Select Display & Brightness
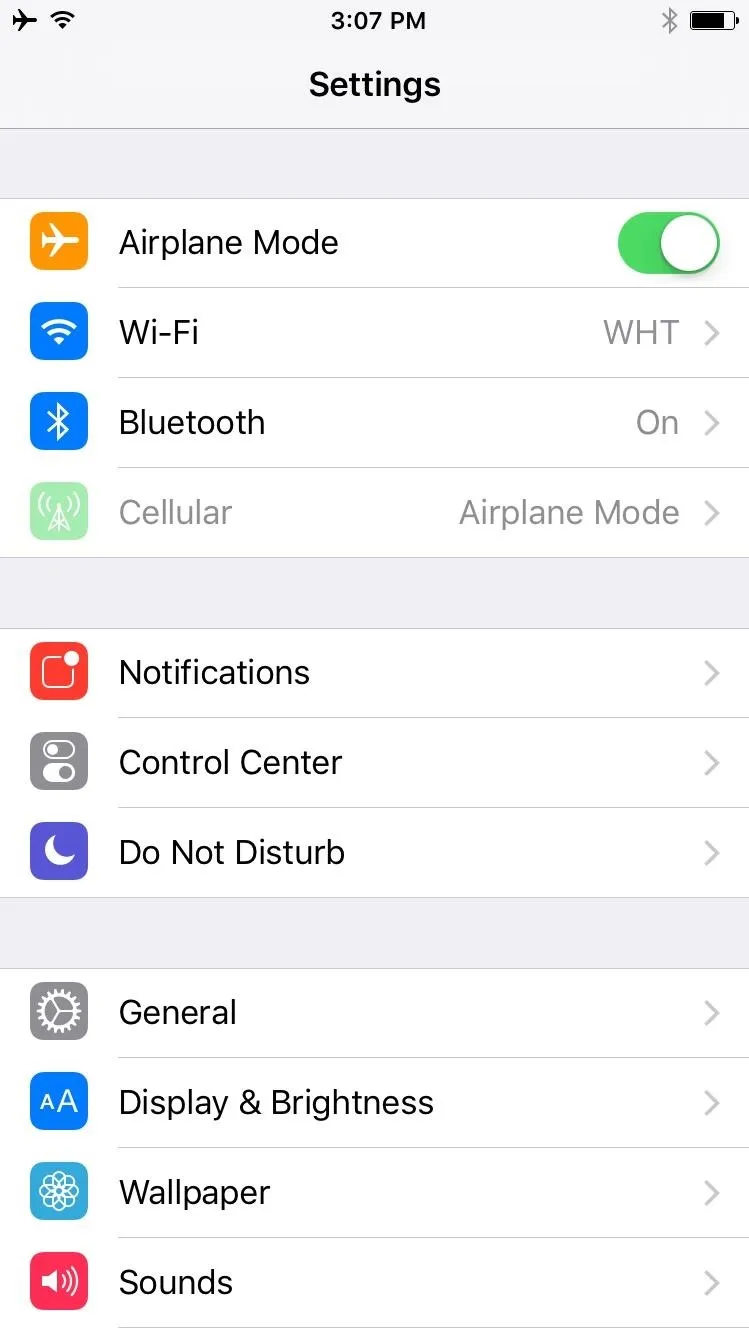The width and height of the screenshot is (749, 1334). pyautogui.click(x=374, y=1103)
